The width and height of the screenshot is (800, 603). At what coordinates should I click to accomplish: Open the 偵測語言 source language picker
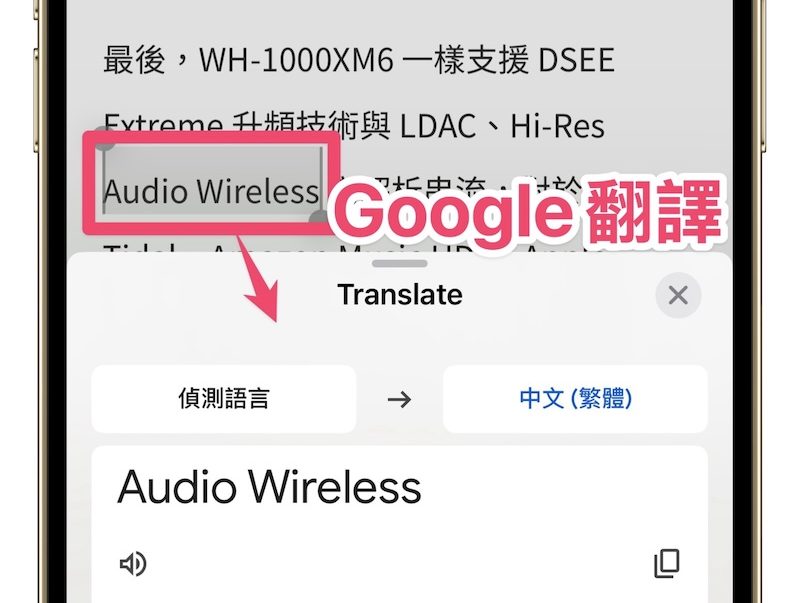(x=223, y=399)
